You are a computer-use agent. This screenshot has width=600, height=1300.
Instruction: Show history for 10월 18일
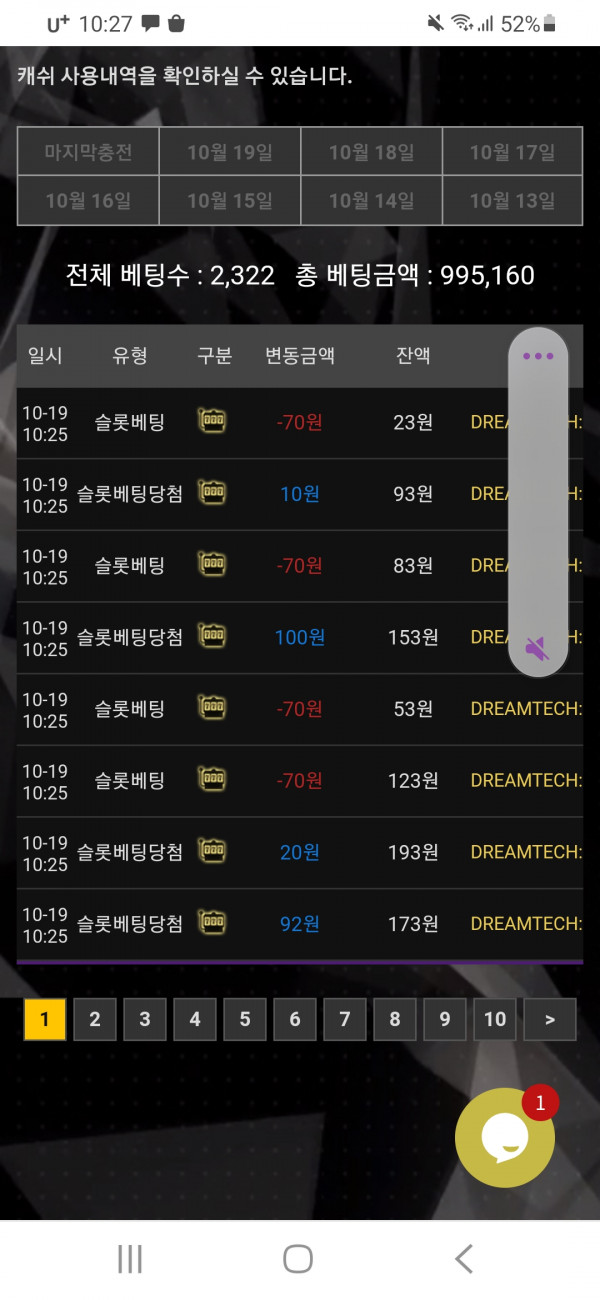pos(371,152)
